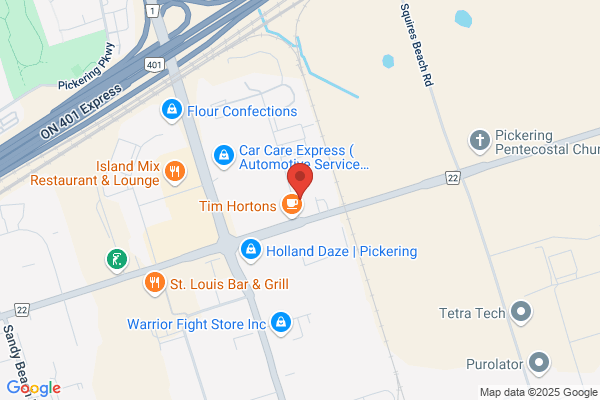Open the Holland Daze Pickering marker
Image resolution: width=600 pixels, height=400 pixels.
click(251, 250)
